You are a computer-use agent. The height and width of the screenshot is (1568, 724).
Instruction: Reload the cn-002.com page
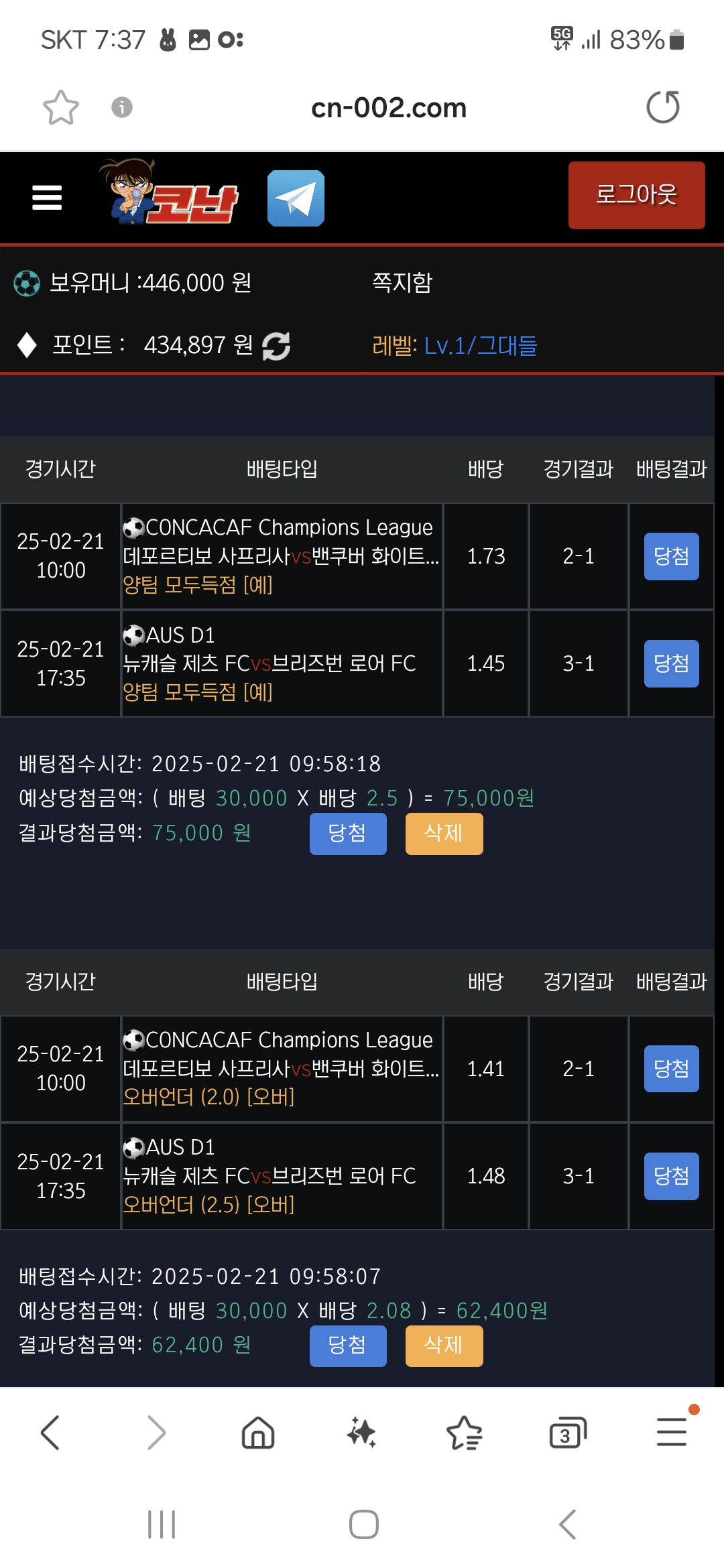[x=662, y=107]
